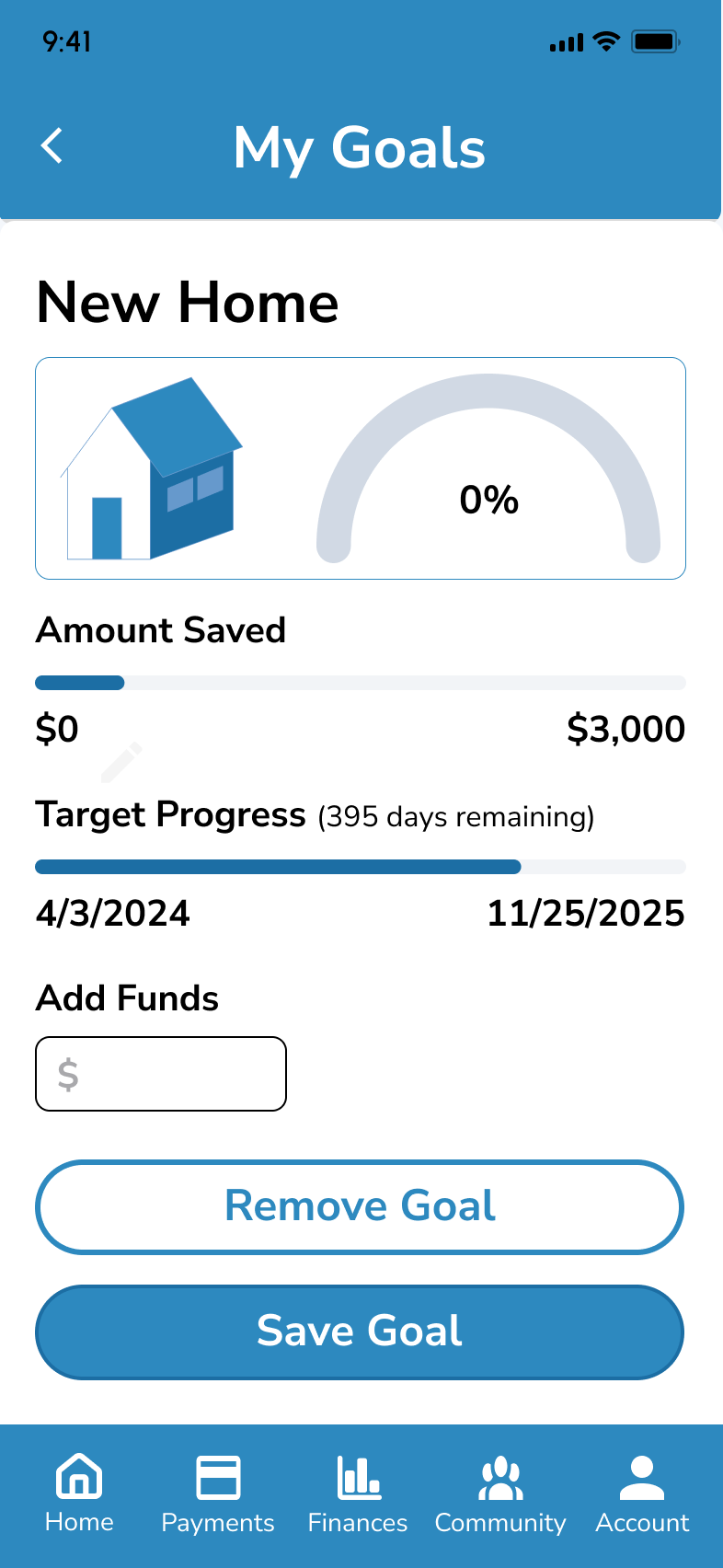Viewport: 723px width, 1568px height.
Task: Focus the Add Funds amount field
Action: [x=161, y=1074]
